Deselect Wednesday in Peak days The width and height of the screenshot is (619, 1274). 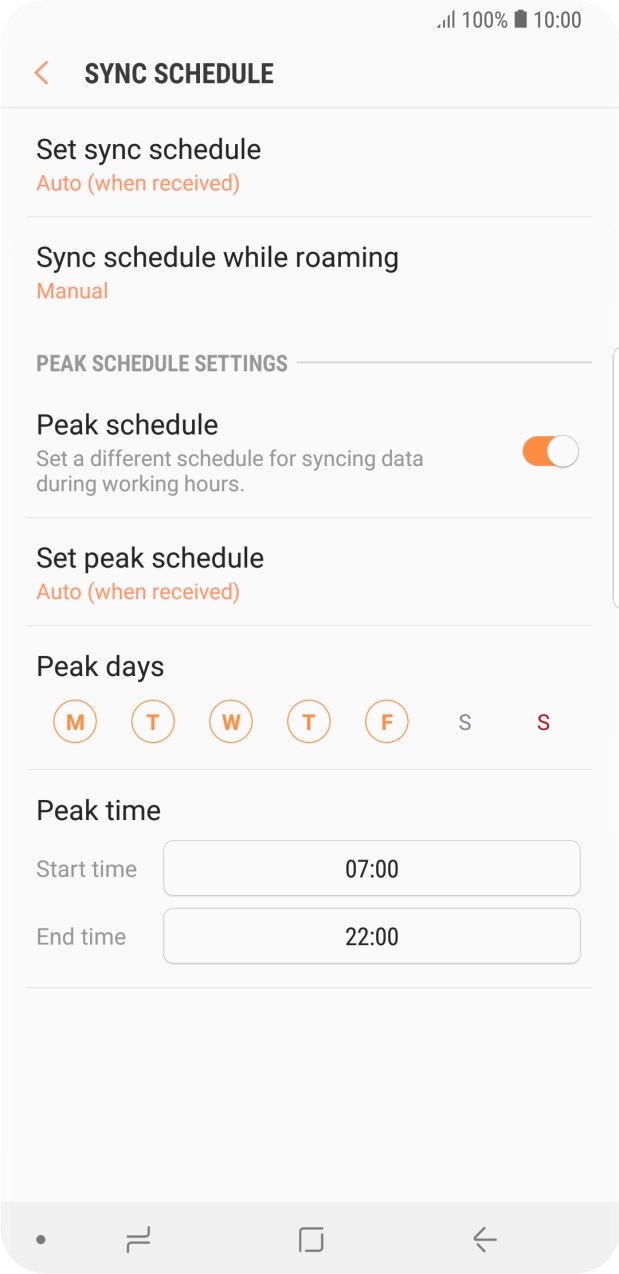pos(231,722)
